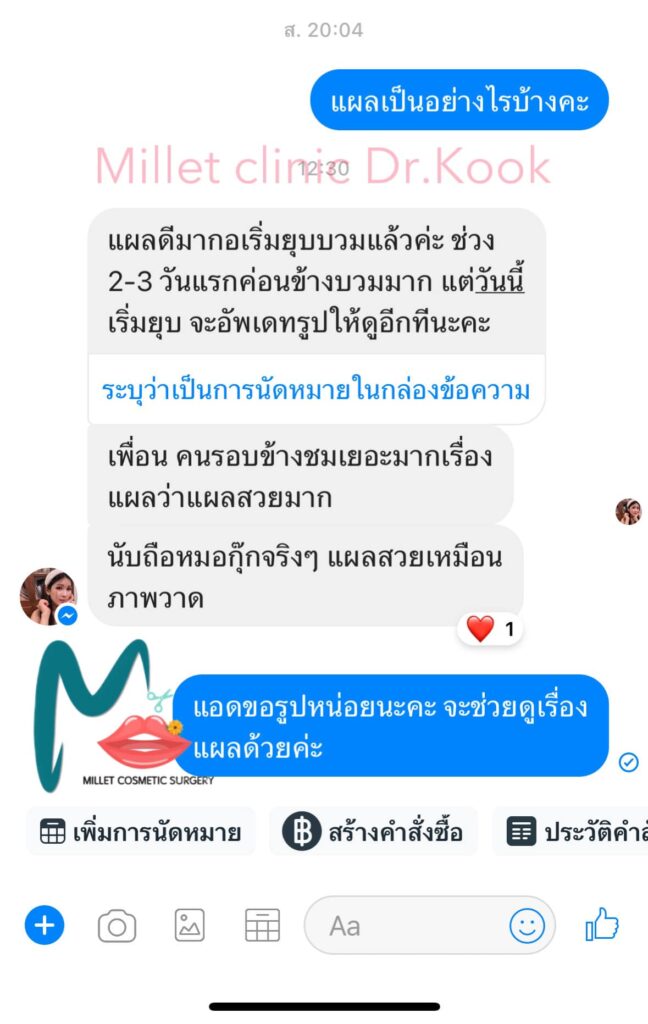Viewport: 648px width, 1024px height.
Task: Open the customer's profile avatar
Action: 47,595
